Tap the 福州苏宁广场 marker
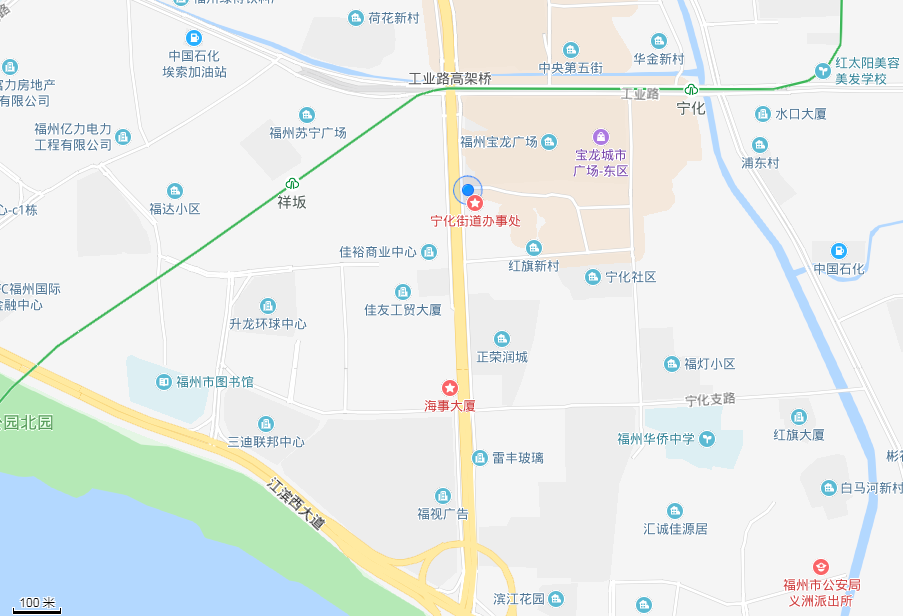903x616 pixels. (x=308, y=114)
